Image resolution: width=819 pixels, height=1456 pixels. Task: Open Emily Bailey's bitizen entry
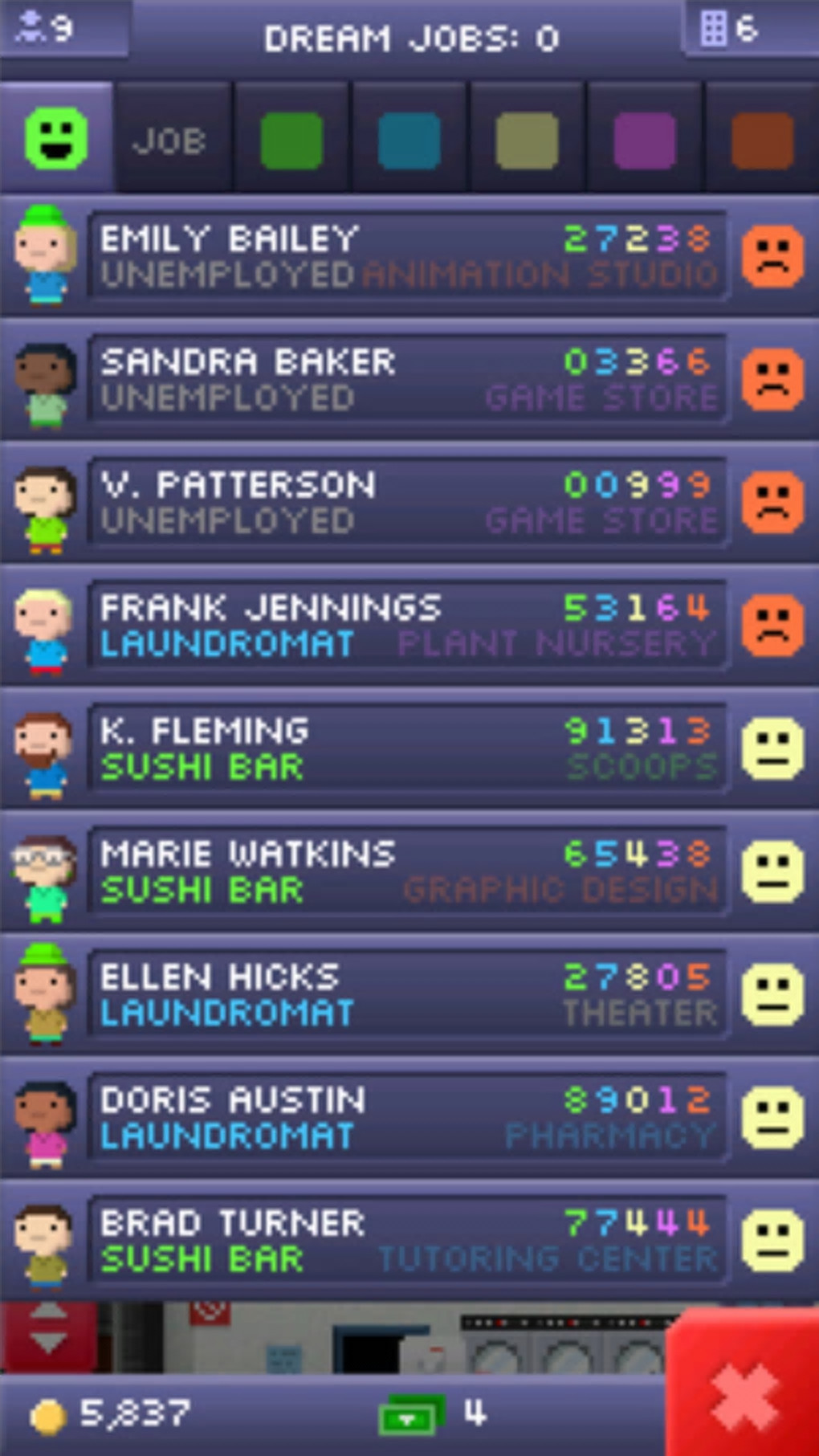pyautogui.click(x=408, y=256)
